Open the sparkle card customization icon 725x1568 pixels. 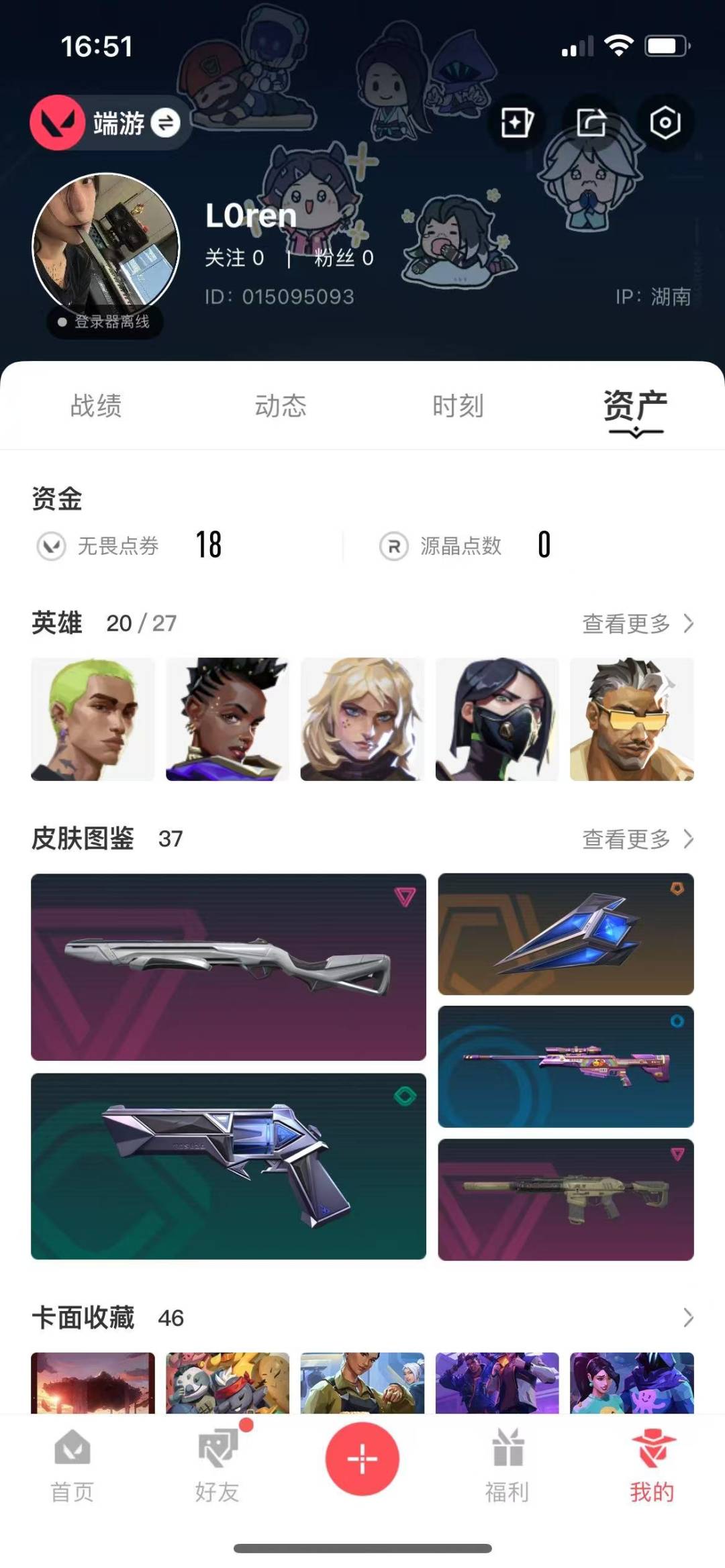517,123
